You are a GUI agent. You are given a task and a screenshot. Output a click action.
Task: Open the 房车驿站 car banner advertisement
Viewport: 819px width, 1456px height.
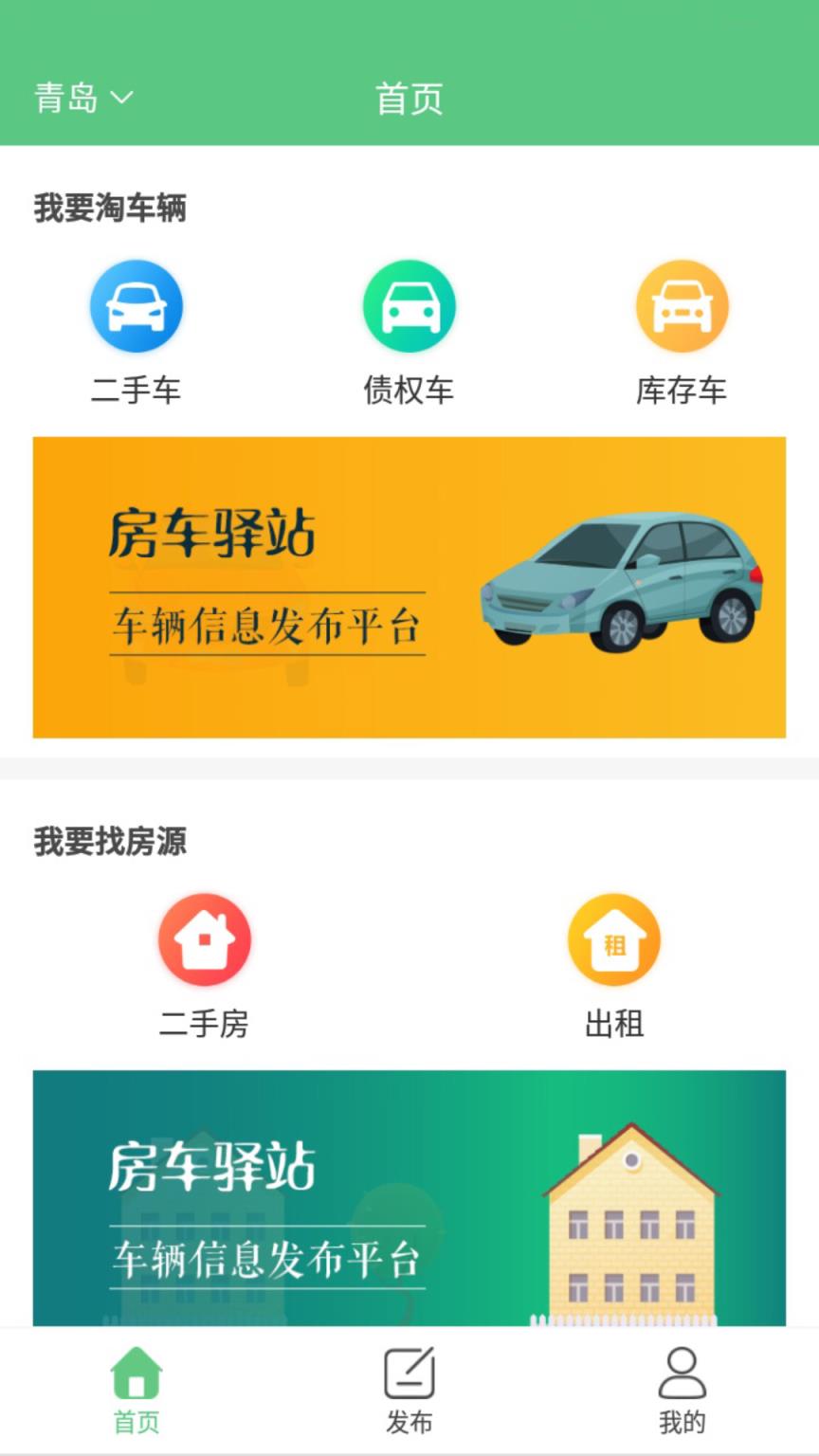click(x=409, y=588)
